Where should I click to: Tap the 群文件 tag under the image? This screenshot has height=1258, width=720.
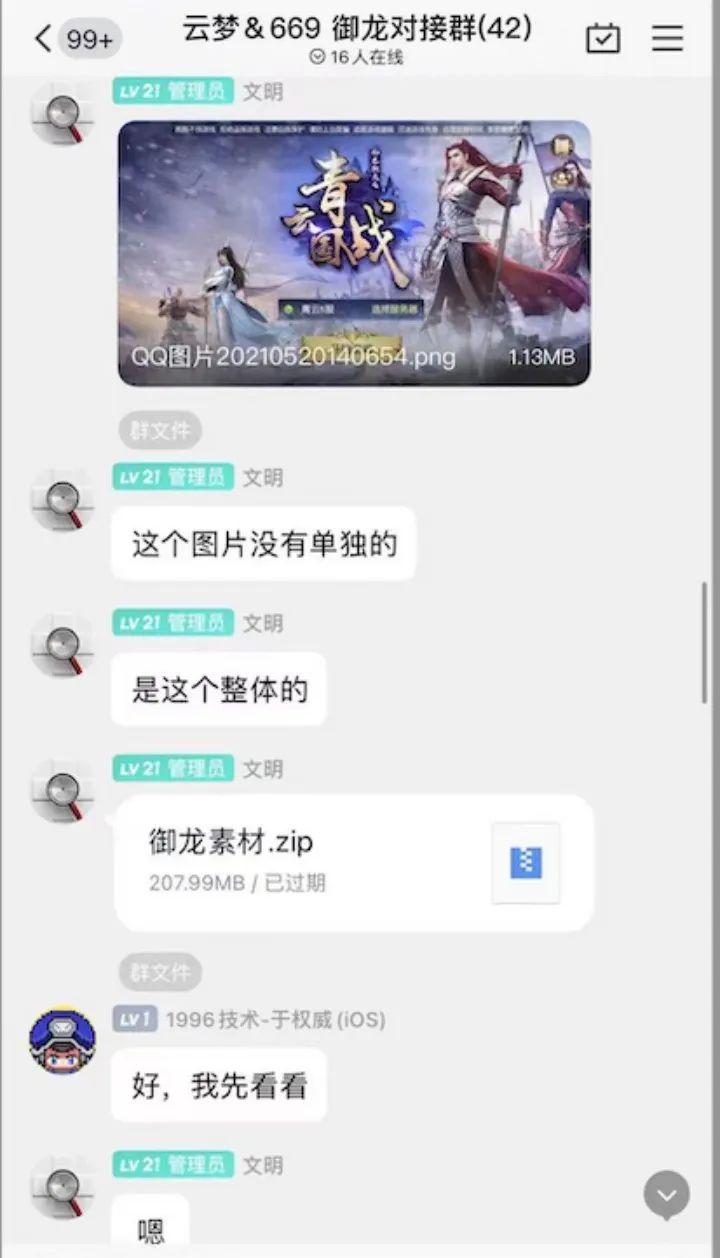pos(160,431)
